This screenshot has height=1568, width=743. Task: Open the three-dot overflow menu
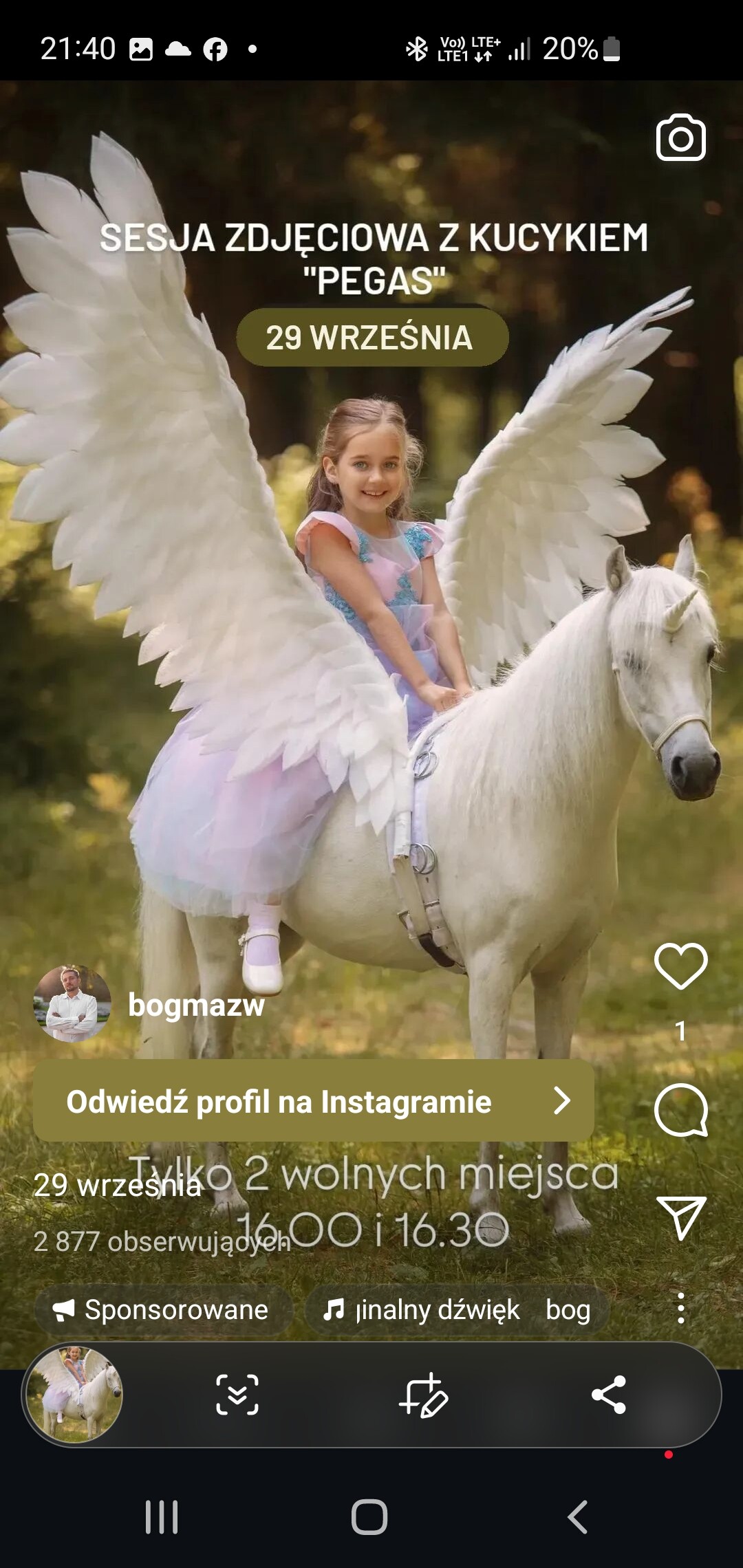pos(680,1308)
